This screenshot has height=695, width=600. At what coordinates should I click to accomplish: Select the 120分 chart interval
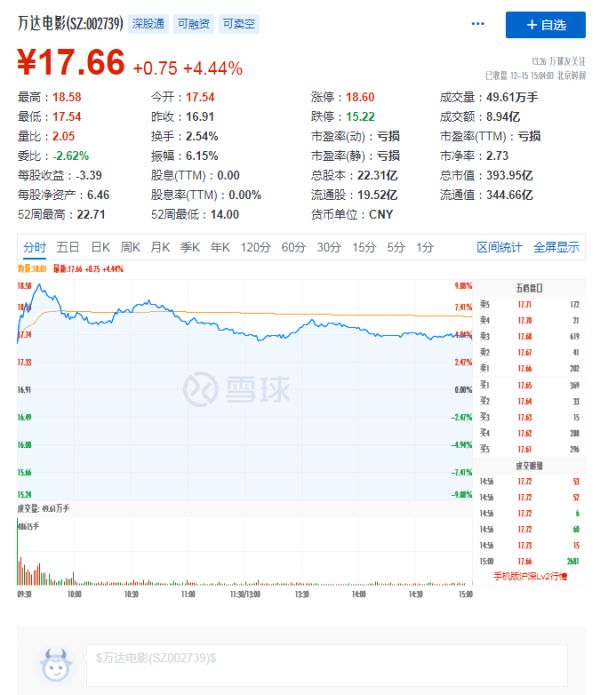(255, 247)
